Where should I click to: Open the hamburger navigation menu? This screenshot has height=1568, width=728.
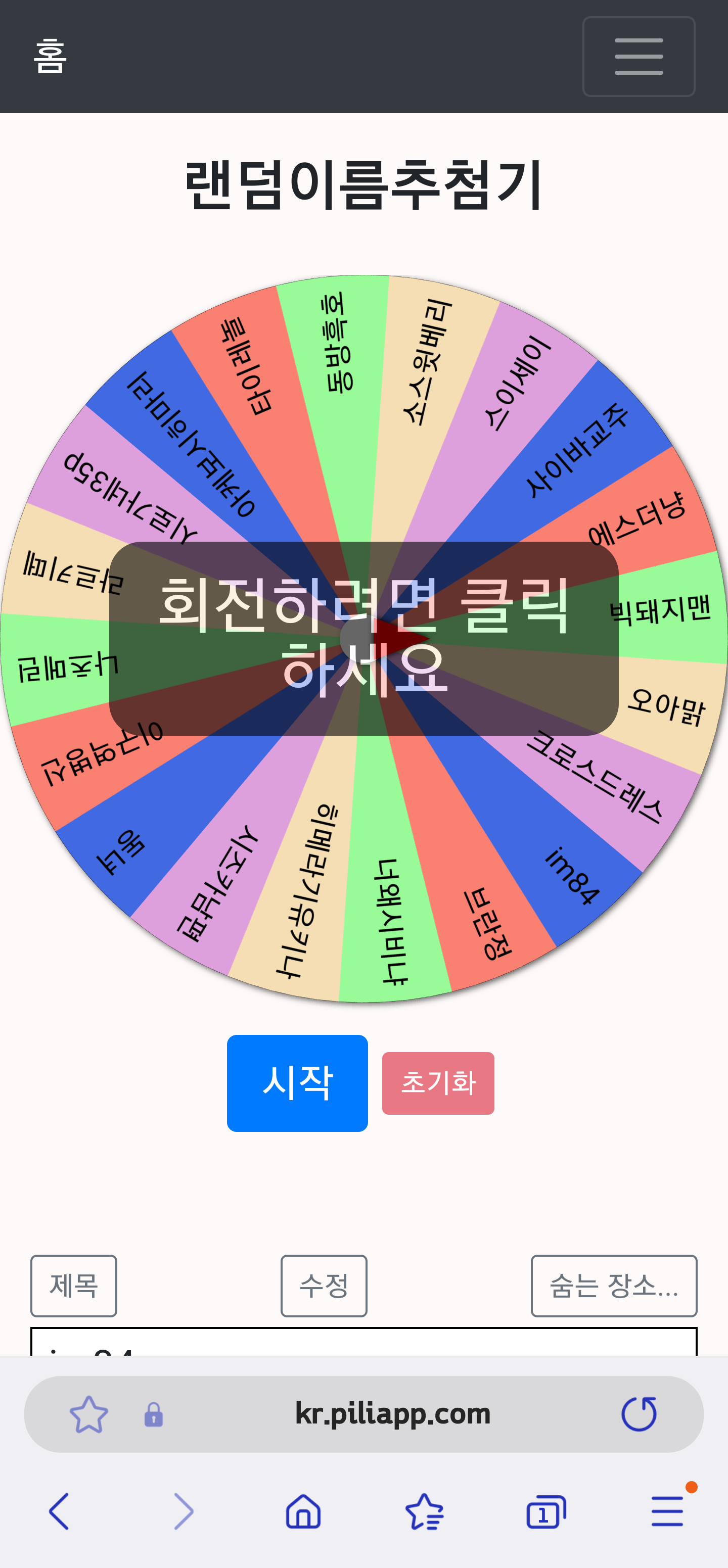[639, 57]
